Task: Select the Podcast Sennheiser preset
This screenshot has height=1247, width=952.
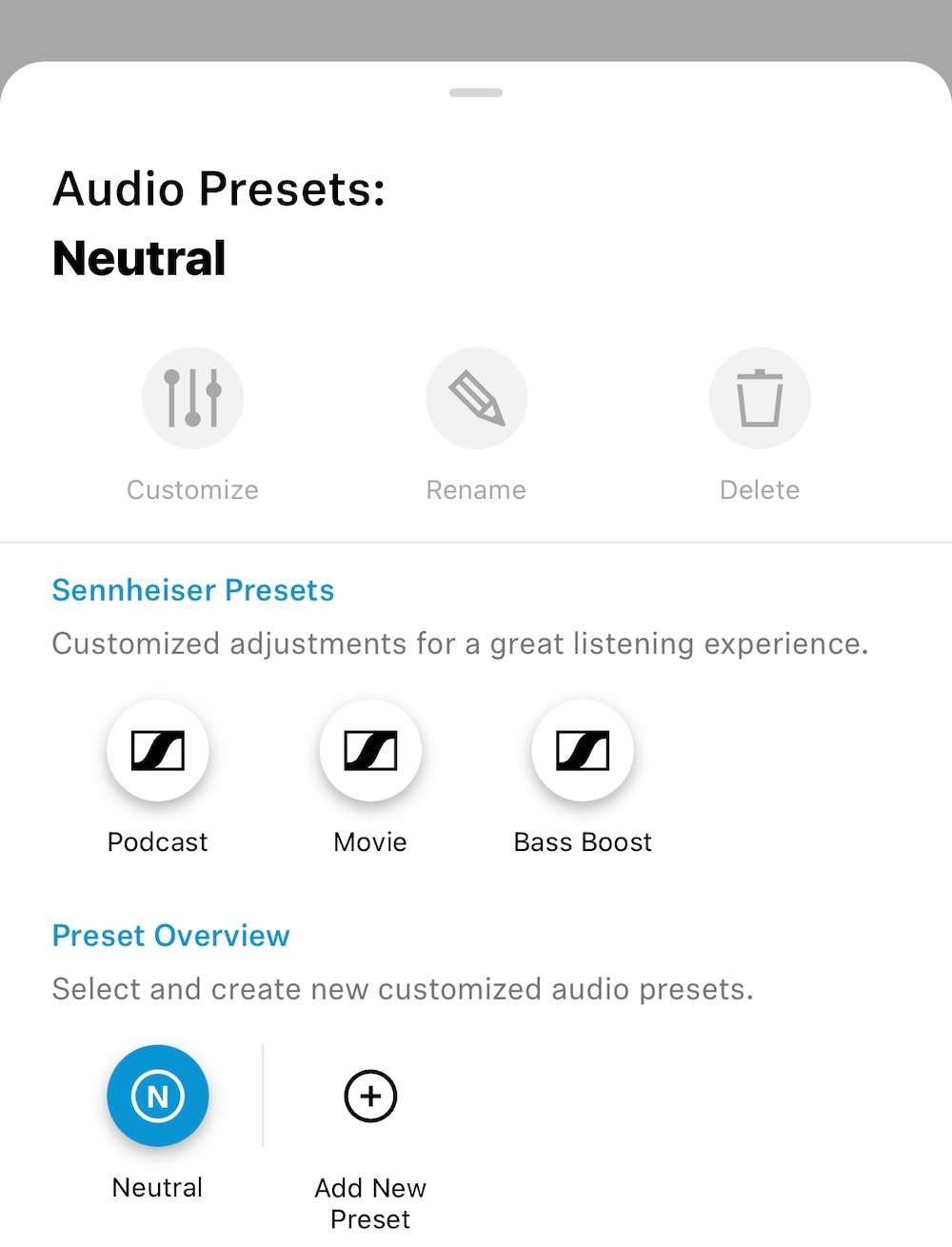Action: point(158,751)
